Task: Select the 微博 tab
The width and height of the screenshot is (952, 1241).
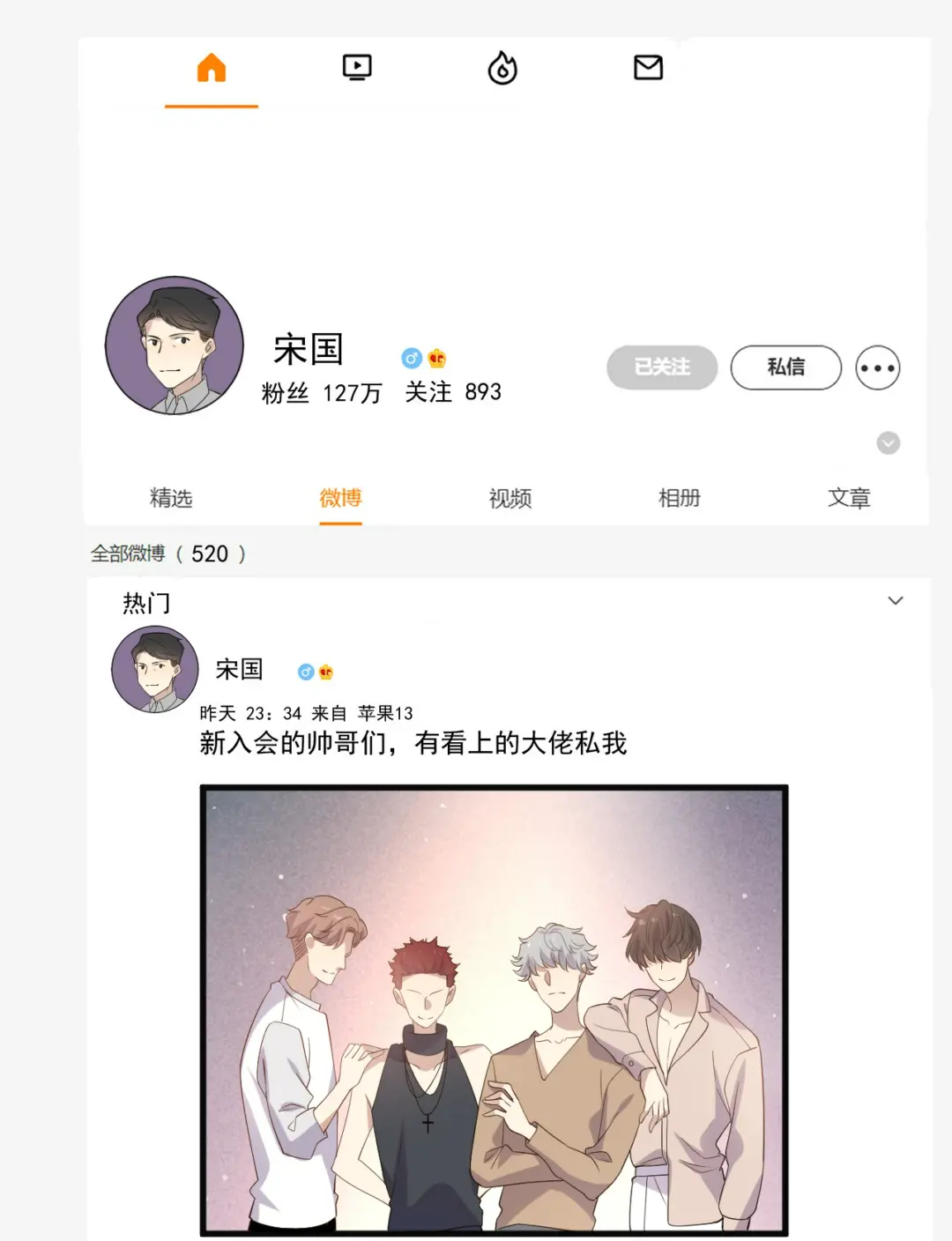Action: pos(340,498)
